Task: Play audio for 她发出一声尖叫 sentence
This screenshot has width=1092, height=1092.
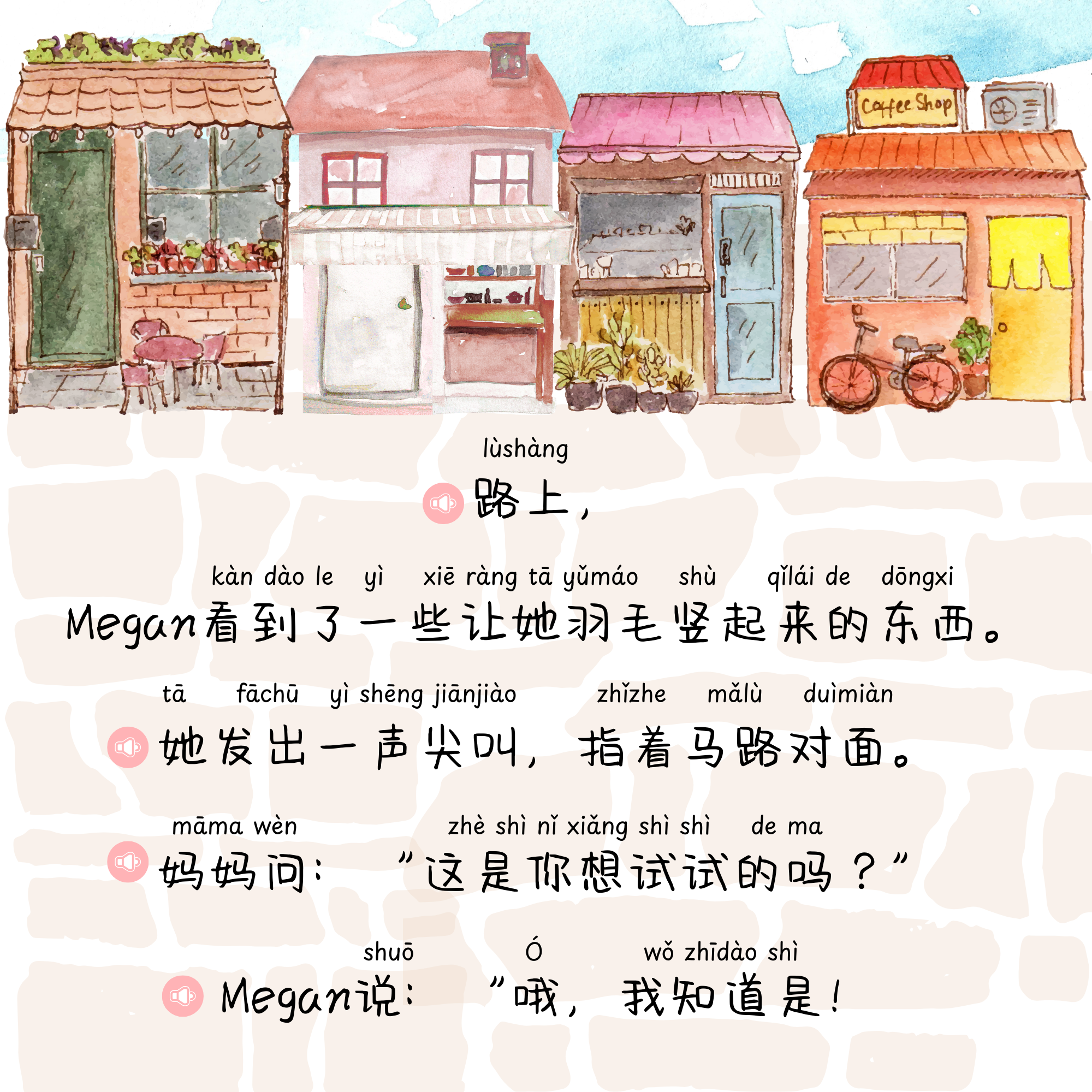Action: click(x=128, y=747)
